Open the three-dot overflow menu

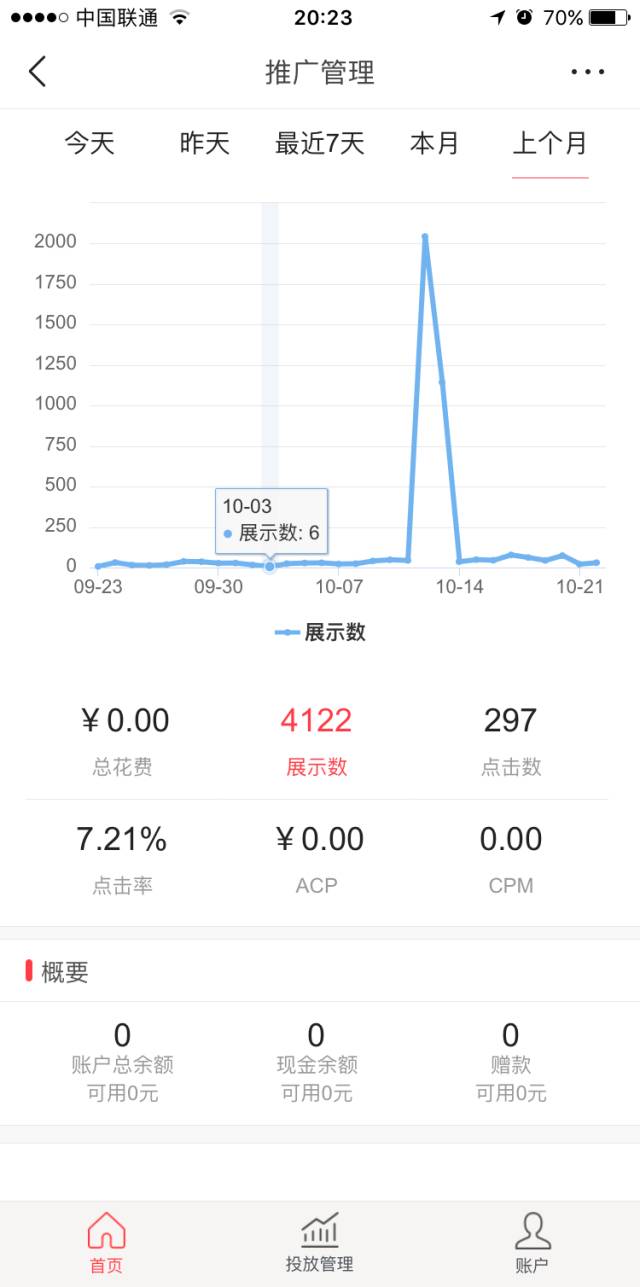[x=587, y=72]
